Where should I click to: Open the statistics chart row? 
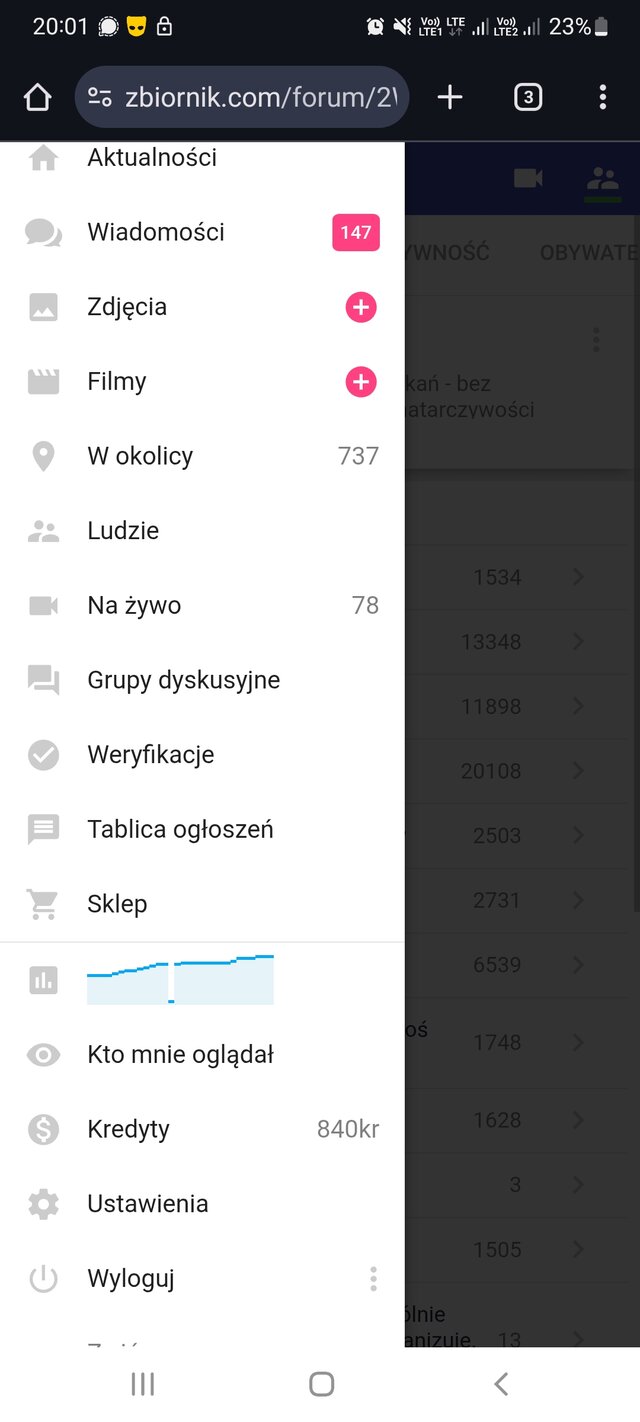(x=202, y=980)
